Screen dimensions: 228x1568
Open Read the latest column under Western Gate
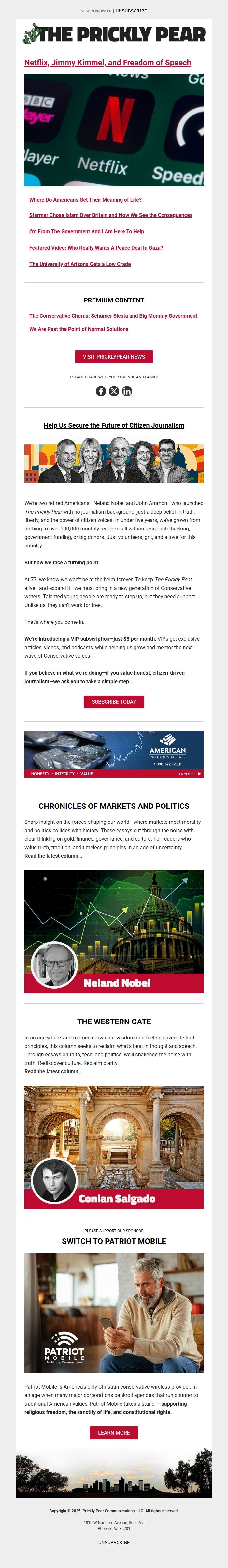pos(53,1071)
